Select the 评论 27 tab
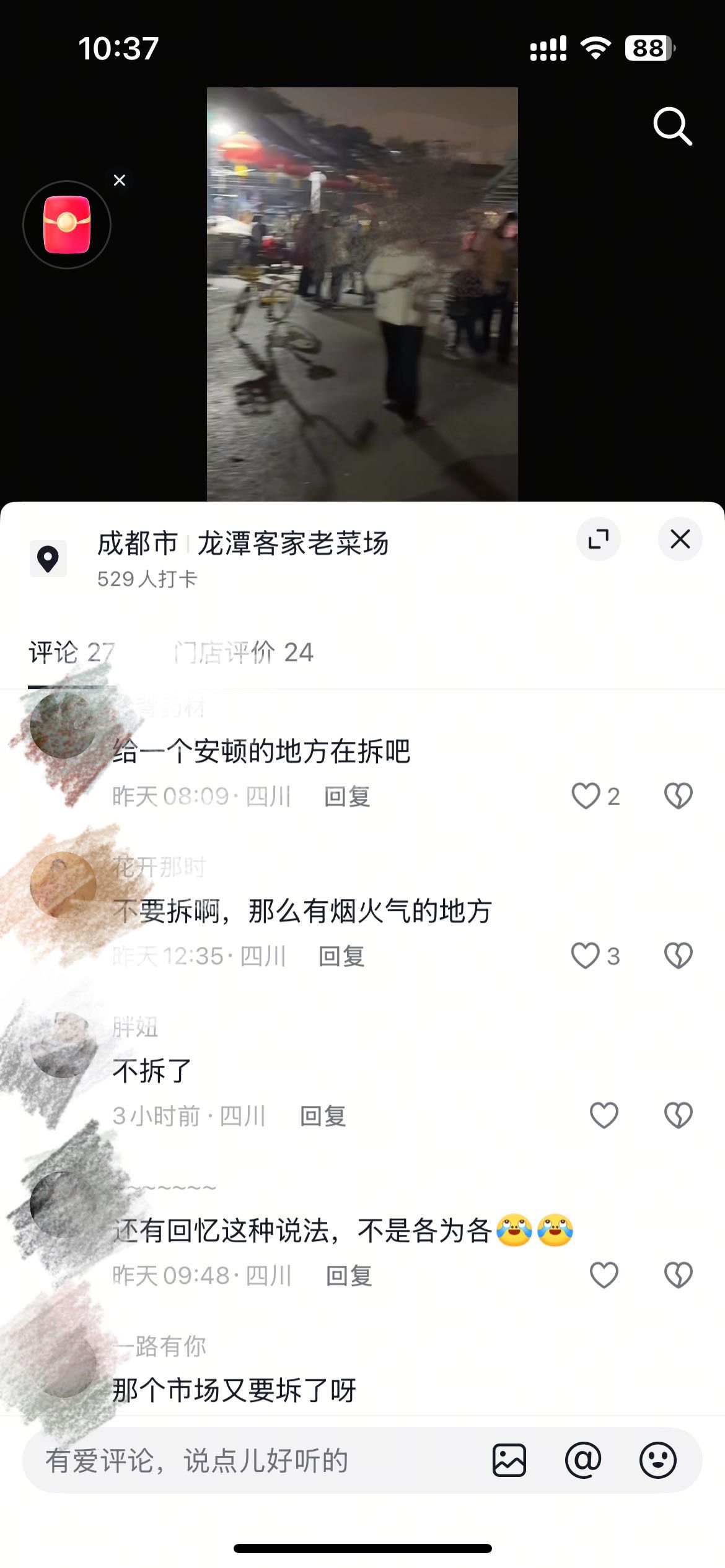The width and height of the screenshot is (725, 1568). pyautogui.click(x=72, y=652)
